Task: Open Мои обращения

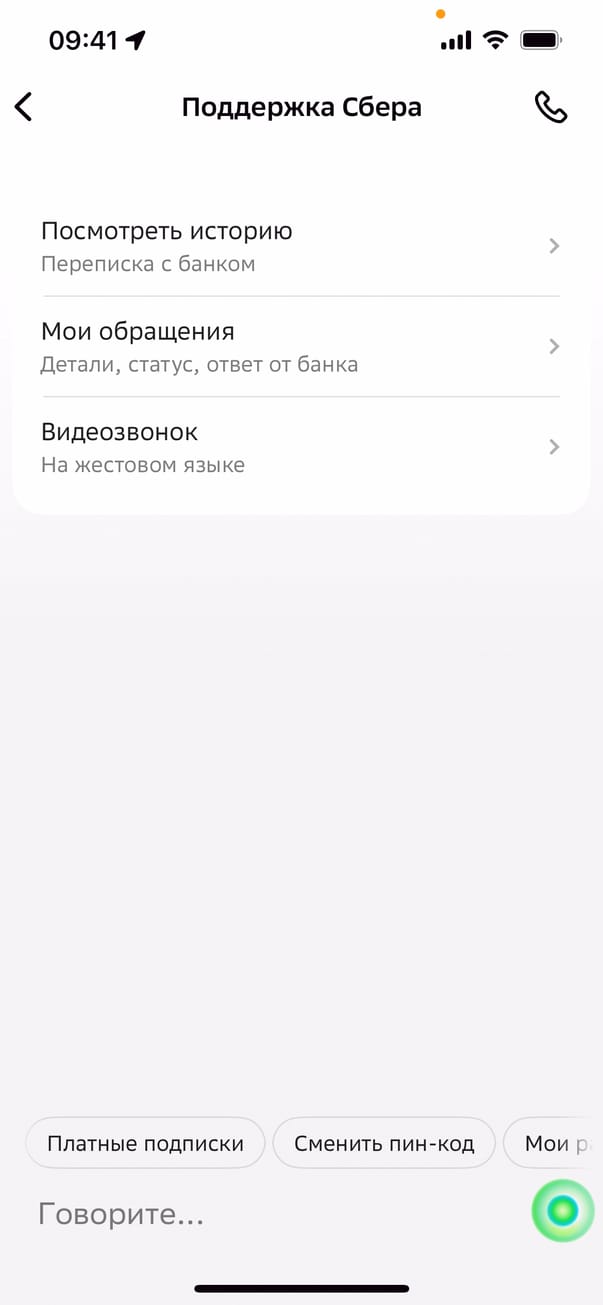Action: (x=300, y=346)
